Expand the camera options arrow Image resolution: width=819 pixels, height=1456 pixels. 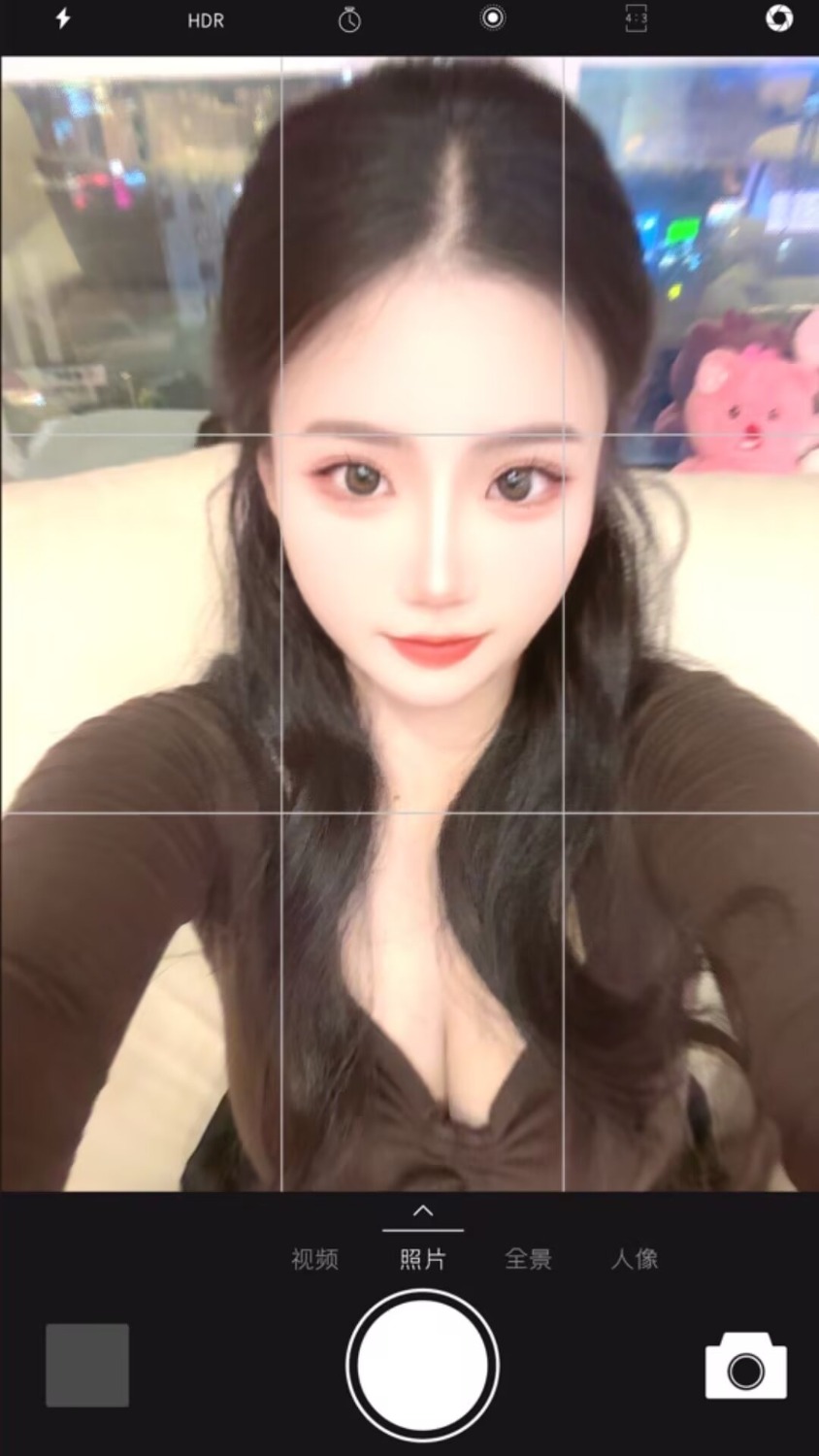(423, 1211)
